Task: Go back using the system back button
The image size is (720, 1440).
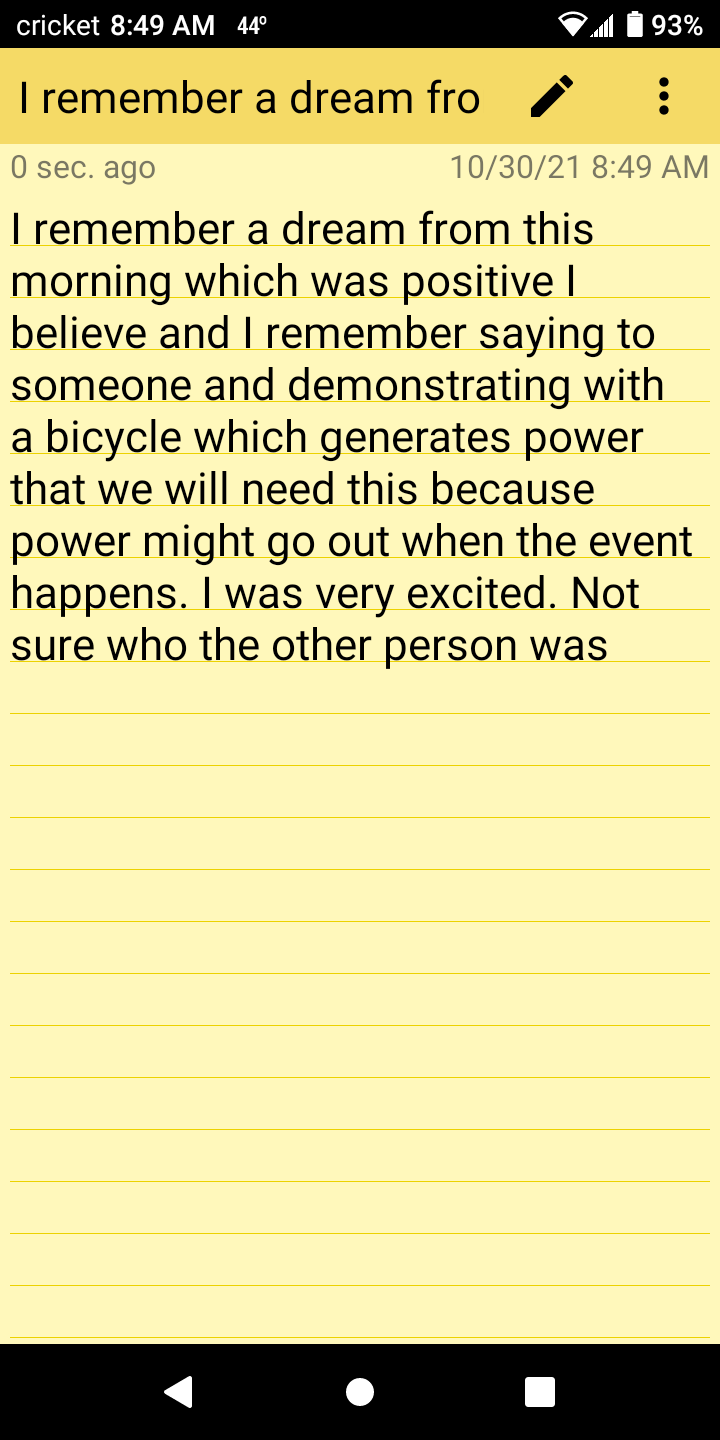Action: [179, 1391]
